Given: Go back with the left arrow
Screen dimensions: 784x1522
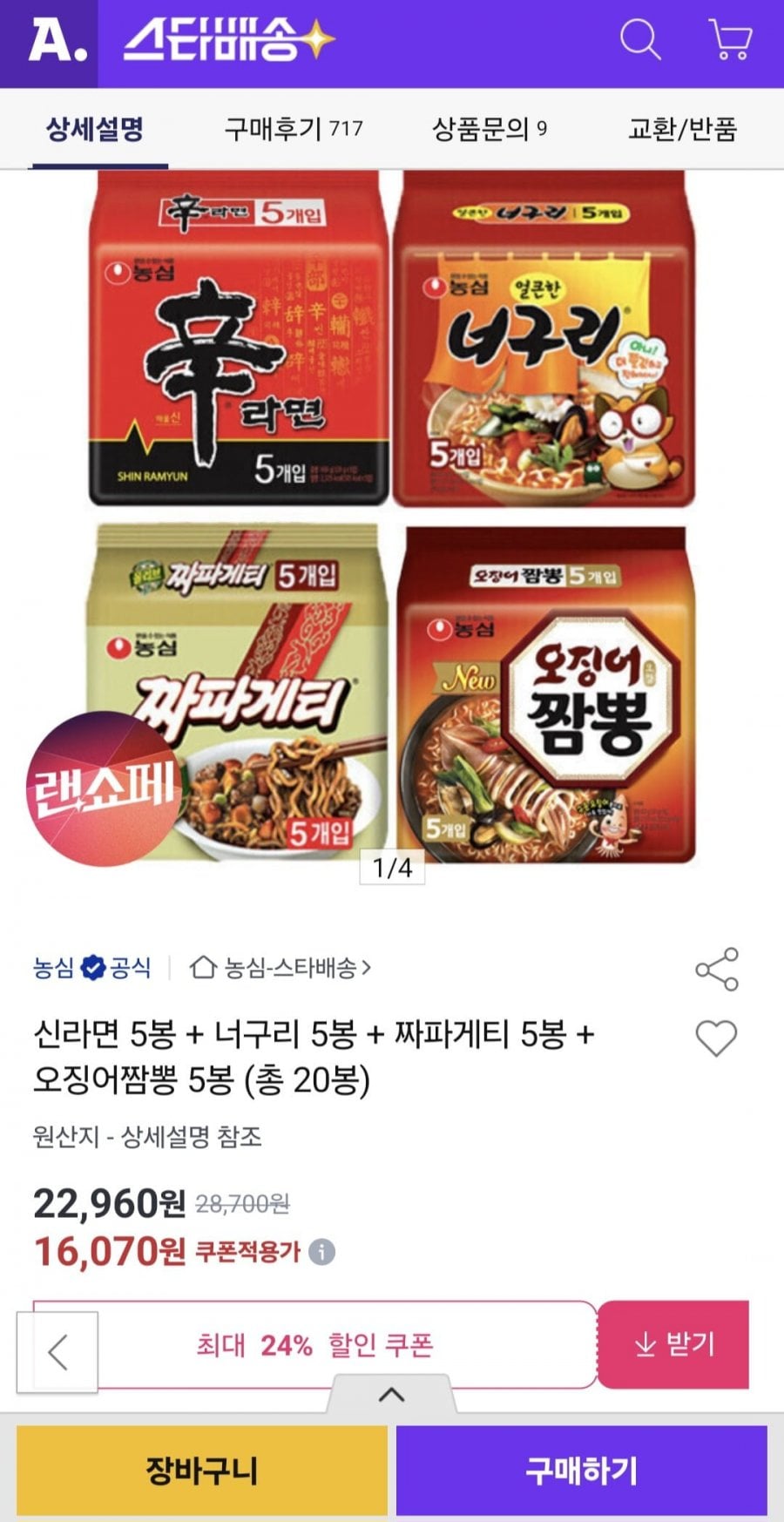Looking at the screenshot, I should tap(57, 1352).
